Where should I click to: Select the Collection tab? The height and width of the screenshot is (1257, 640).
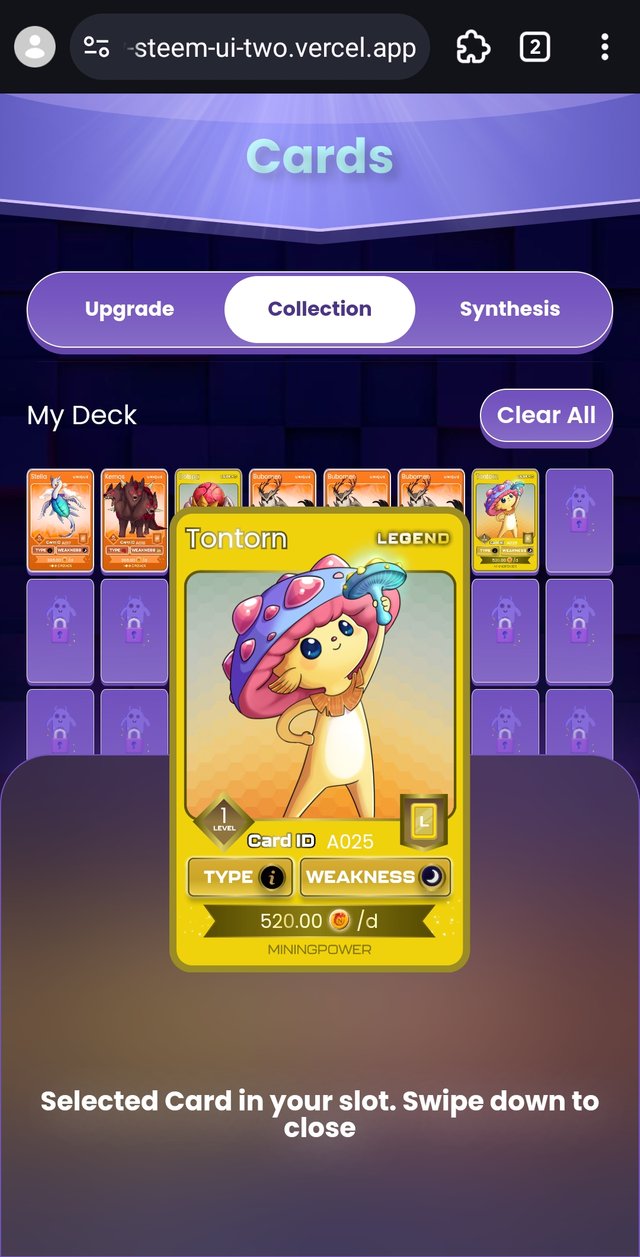[x=319, y=309]
